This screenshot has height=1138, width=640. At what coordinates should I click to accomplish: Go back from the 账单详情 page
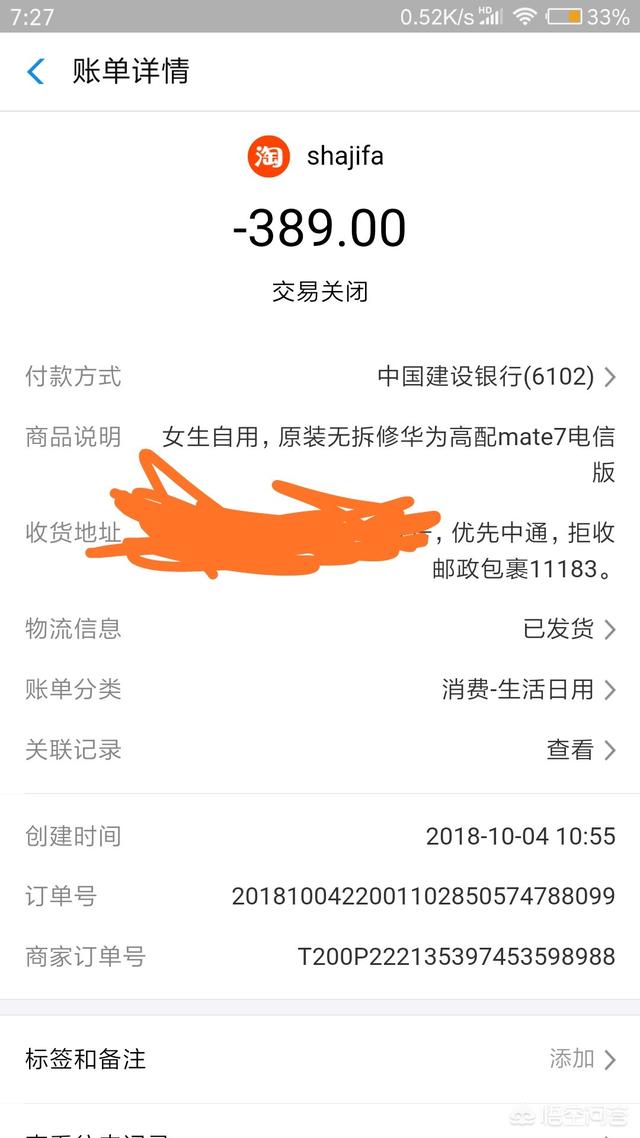pos(36,71)
